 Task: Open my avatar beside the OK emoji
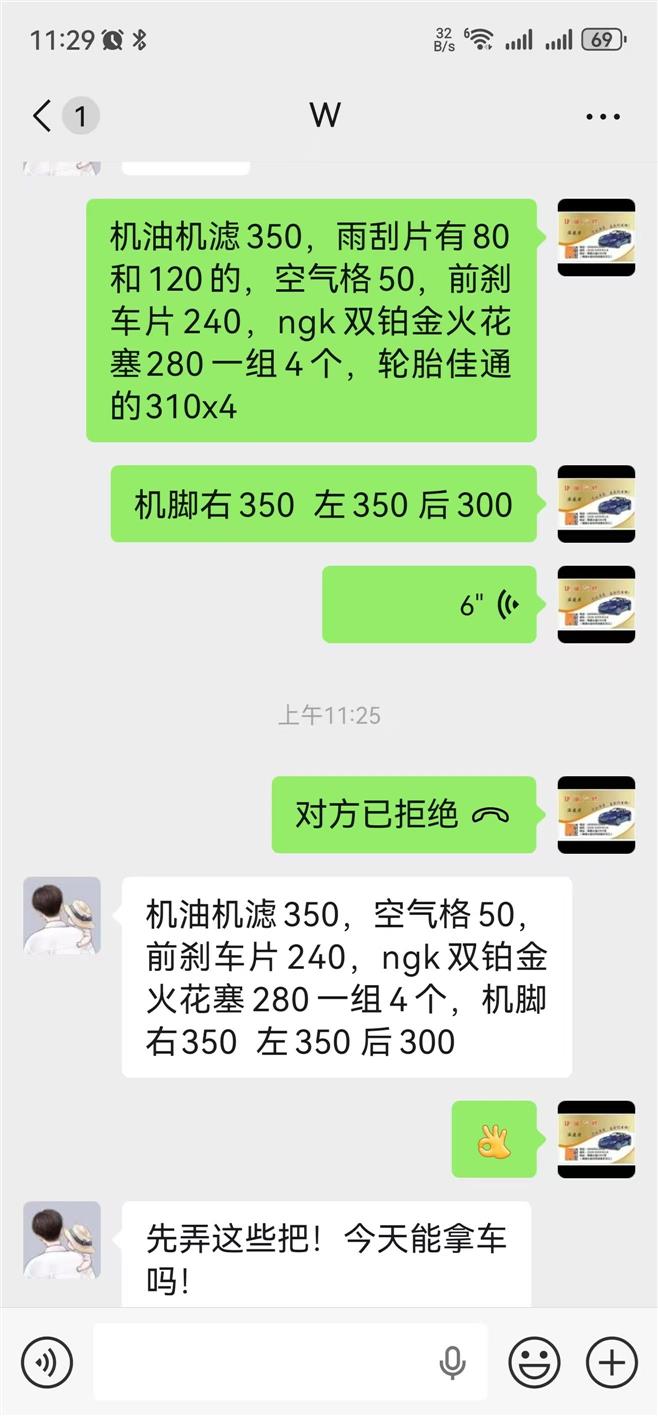pyautogui.click(x=596, y=1139)
